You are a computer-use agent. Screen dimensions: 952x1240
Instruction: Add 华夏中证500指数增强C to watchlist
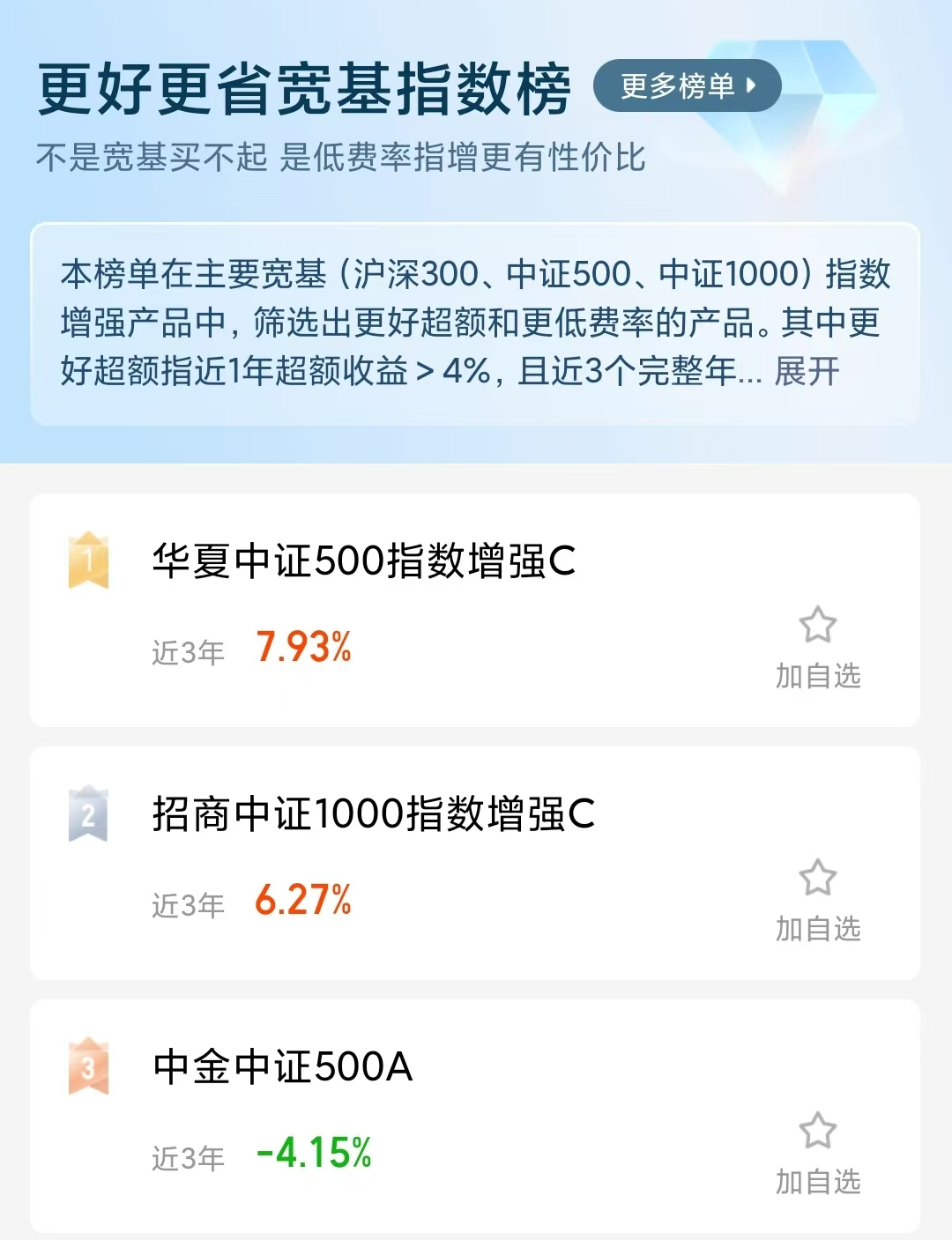tap(817, 646)
